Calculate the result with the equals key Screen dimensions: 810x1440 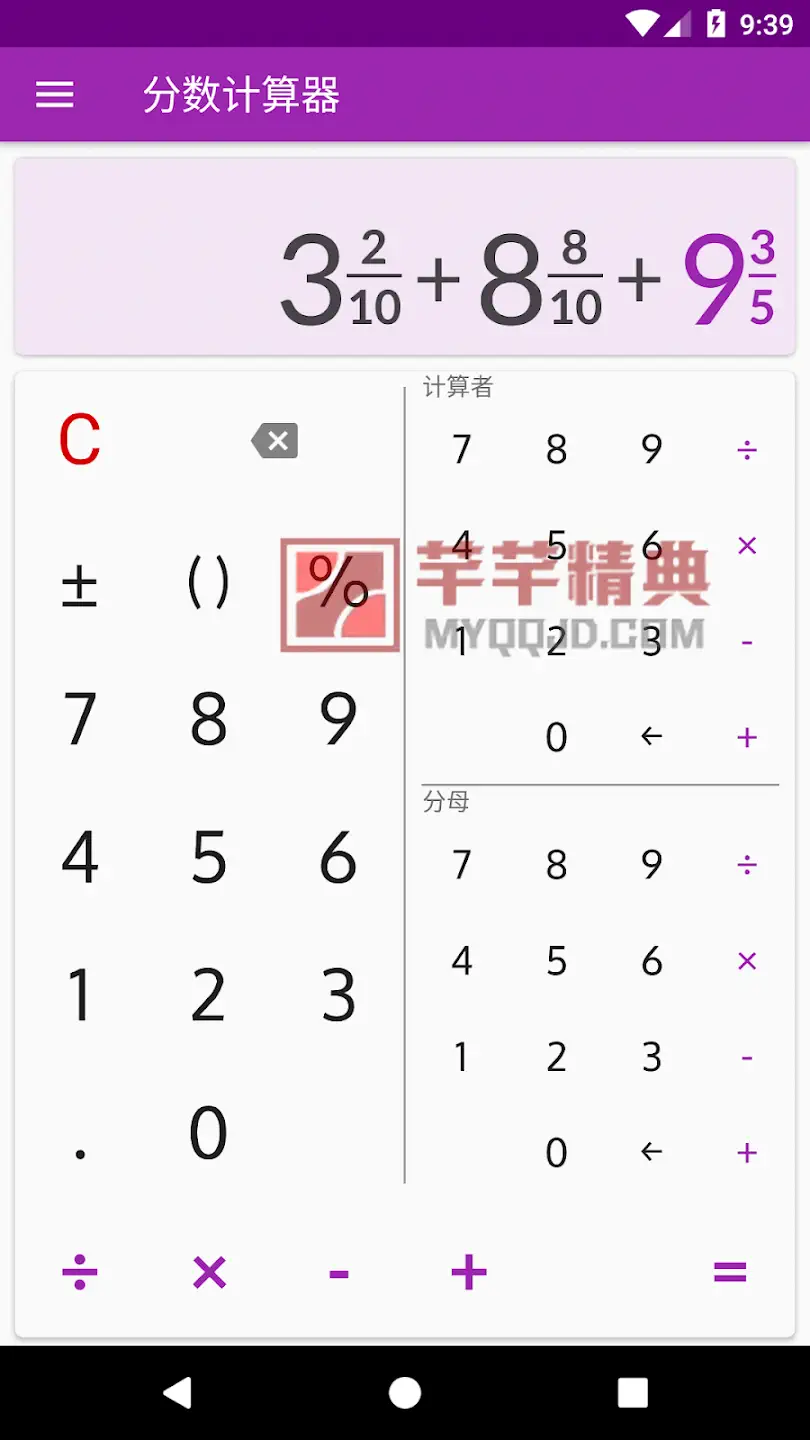tap(730, 1273)
